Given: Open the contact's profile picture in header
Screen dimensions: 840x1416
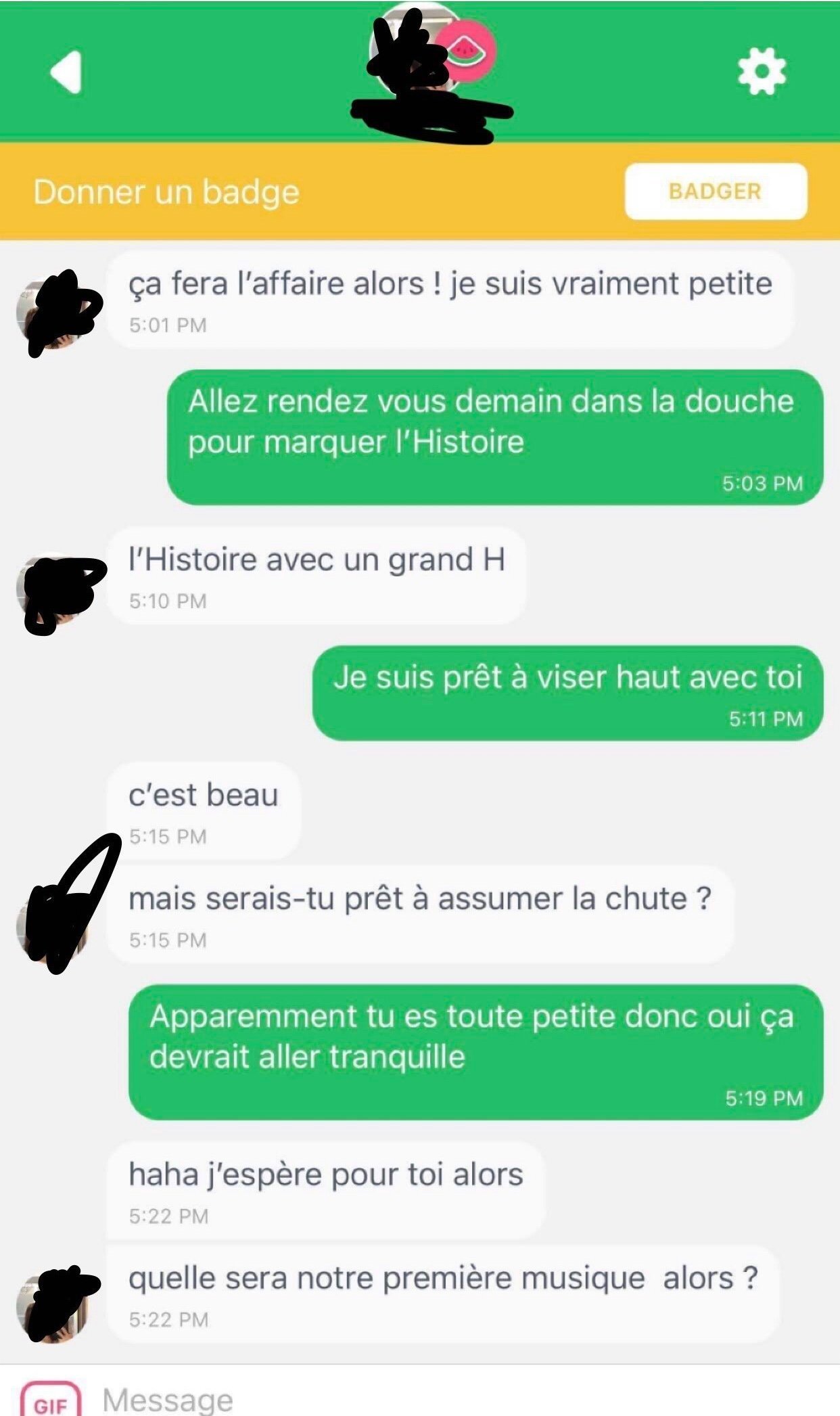Looking at the screenshot, I should (x=417, y=50).
